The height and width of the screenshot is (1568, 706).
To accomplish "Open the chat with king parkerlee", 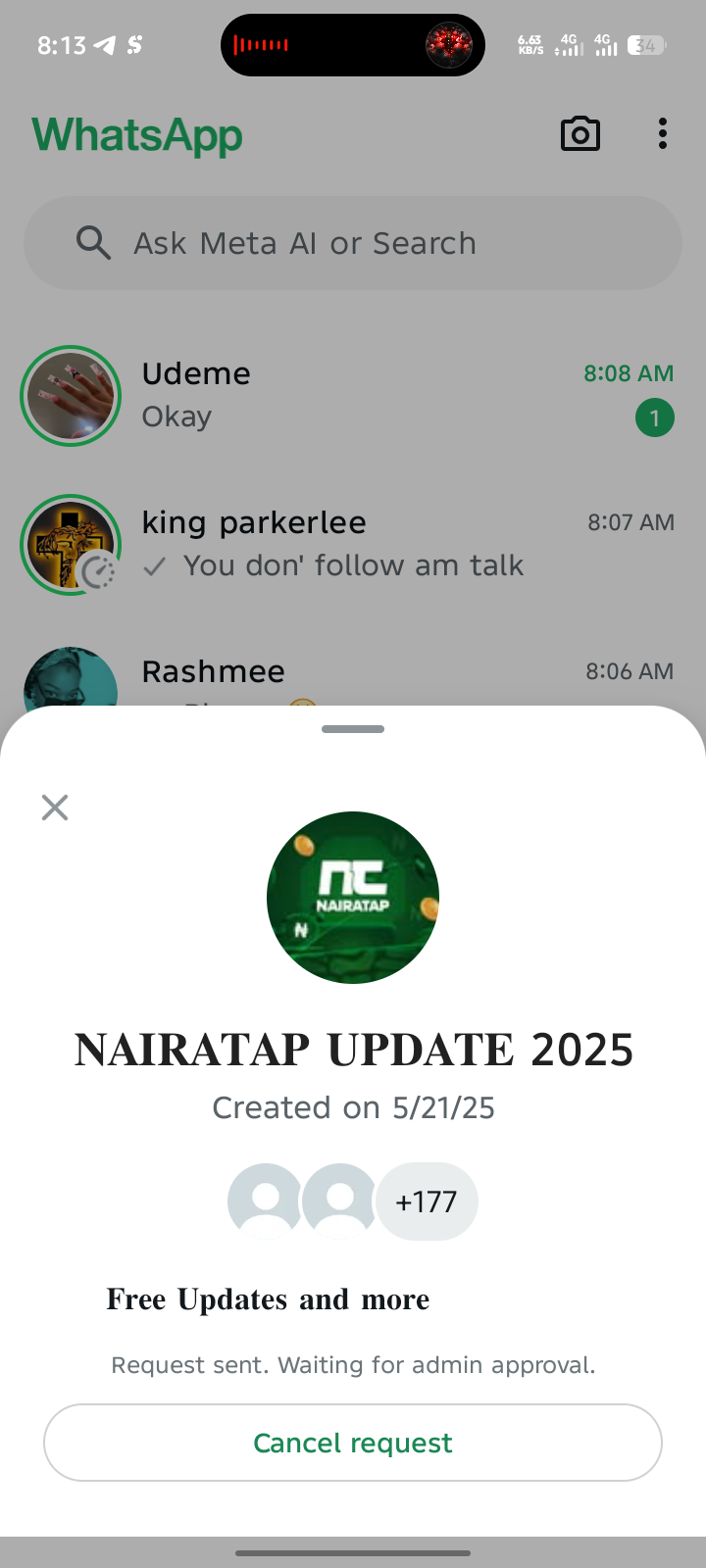I will pyautogui.click(x=392, y=544).
